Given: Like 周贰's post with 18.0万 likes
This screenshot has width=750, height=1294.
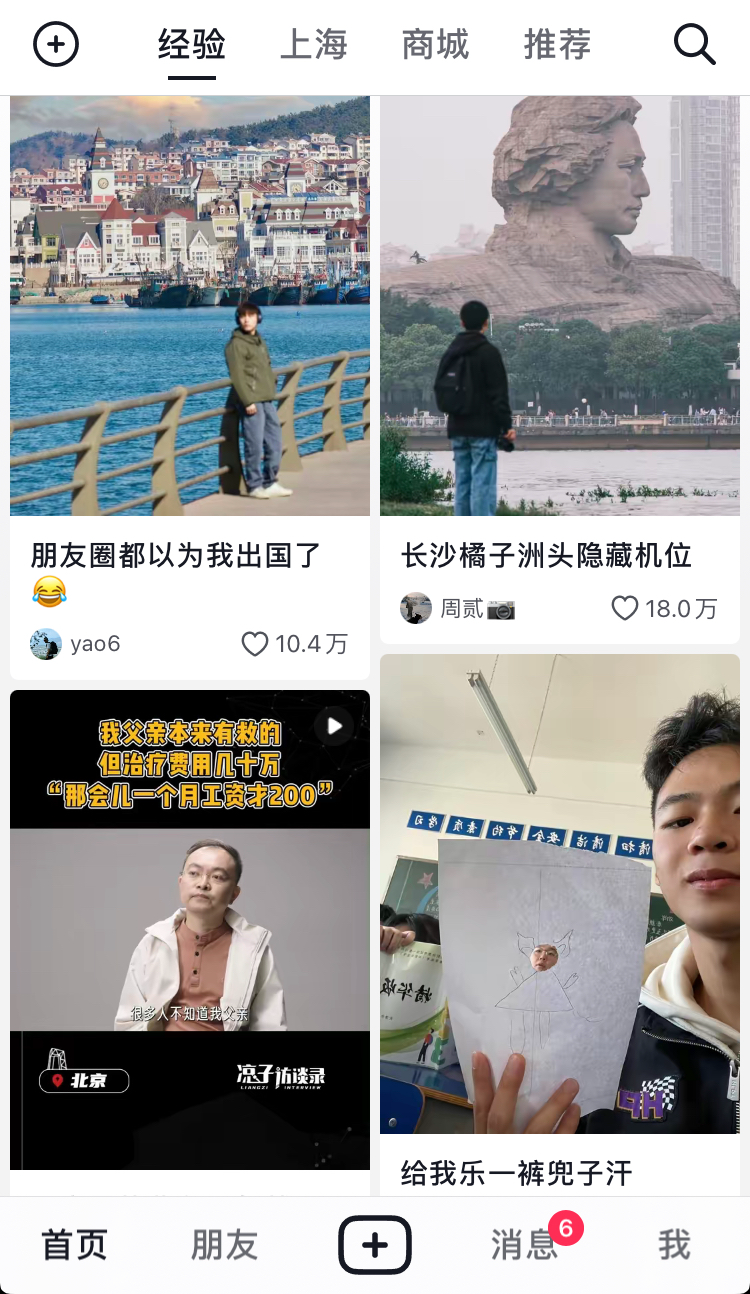Looking at the screenshot, I should point(624,608).
